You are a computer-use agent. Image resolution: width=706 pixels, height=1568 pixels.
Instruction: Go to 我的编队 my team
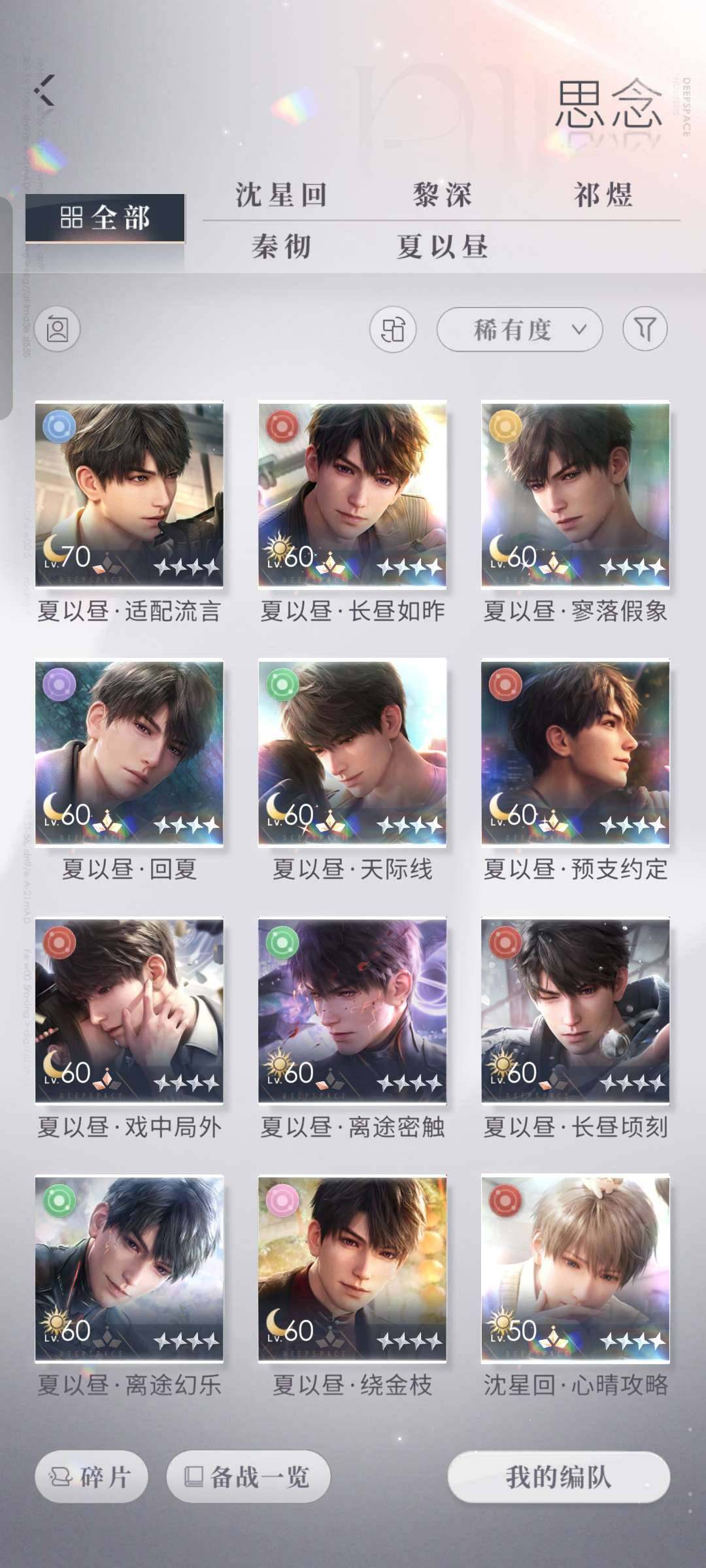click(x=559, y=1477)
